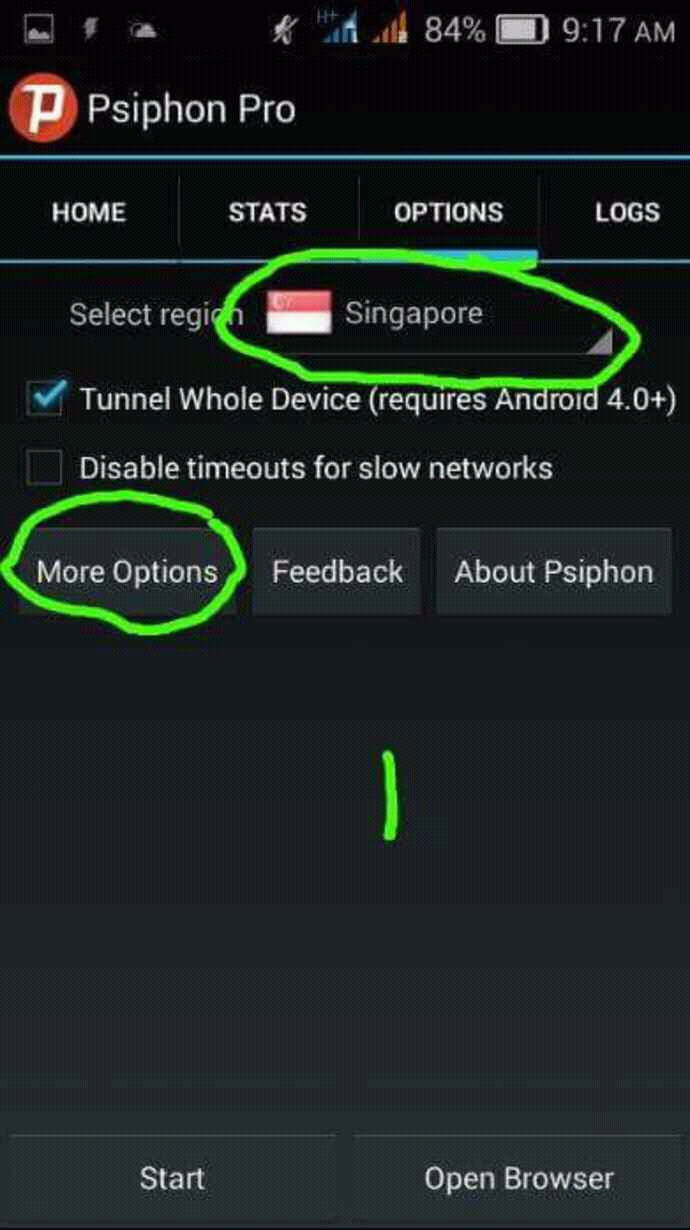Tap Start to connect

coord(172,1179)
